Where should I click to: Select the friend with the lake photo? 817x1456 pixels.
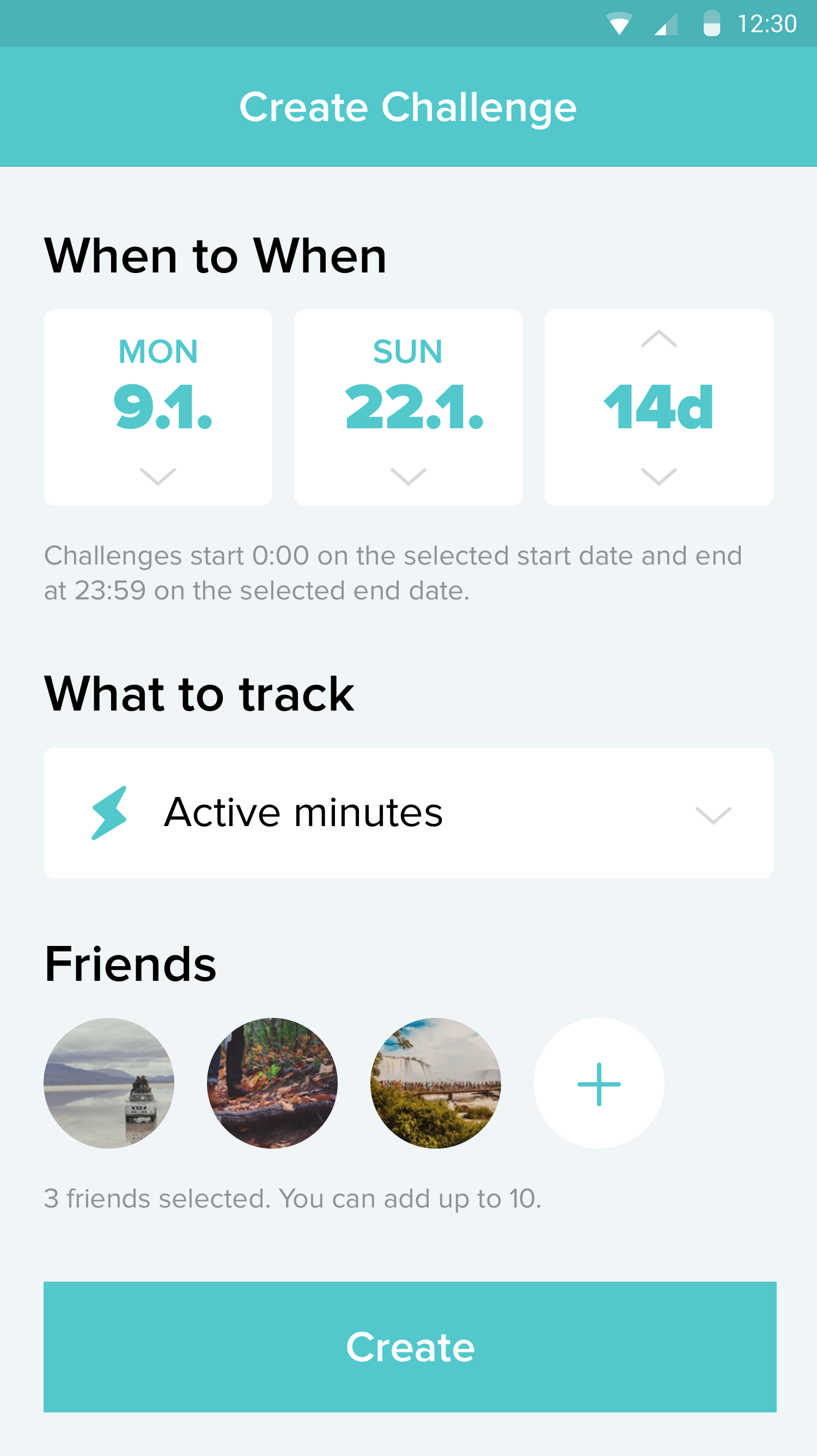point(109,1083)
